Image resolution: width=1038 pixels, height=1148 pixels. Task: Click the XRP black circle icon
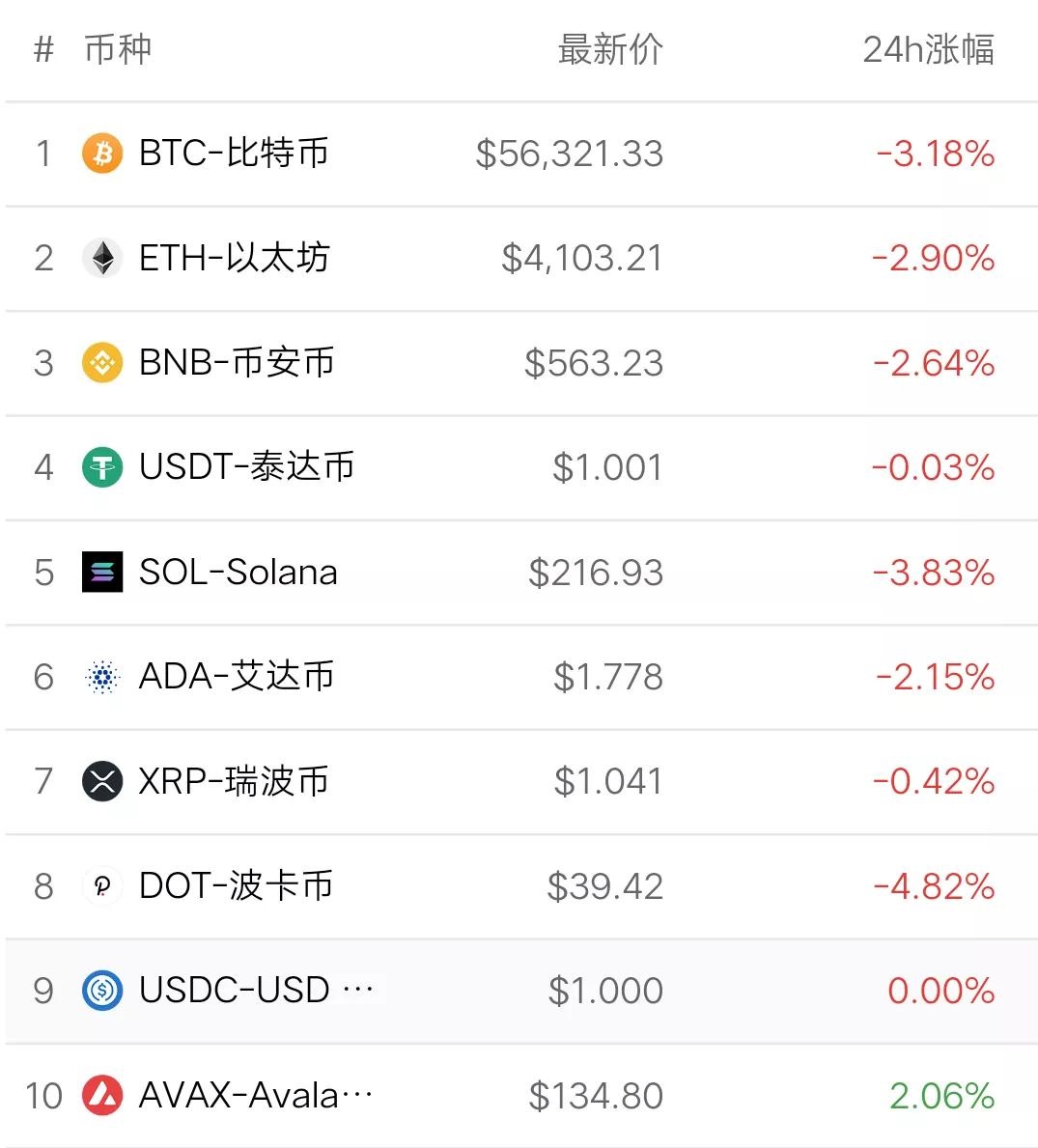pyautogui.click(x=101, y=781)
